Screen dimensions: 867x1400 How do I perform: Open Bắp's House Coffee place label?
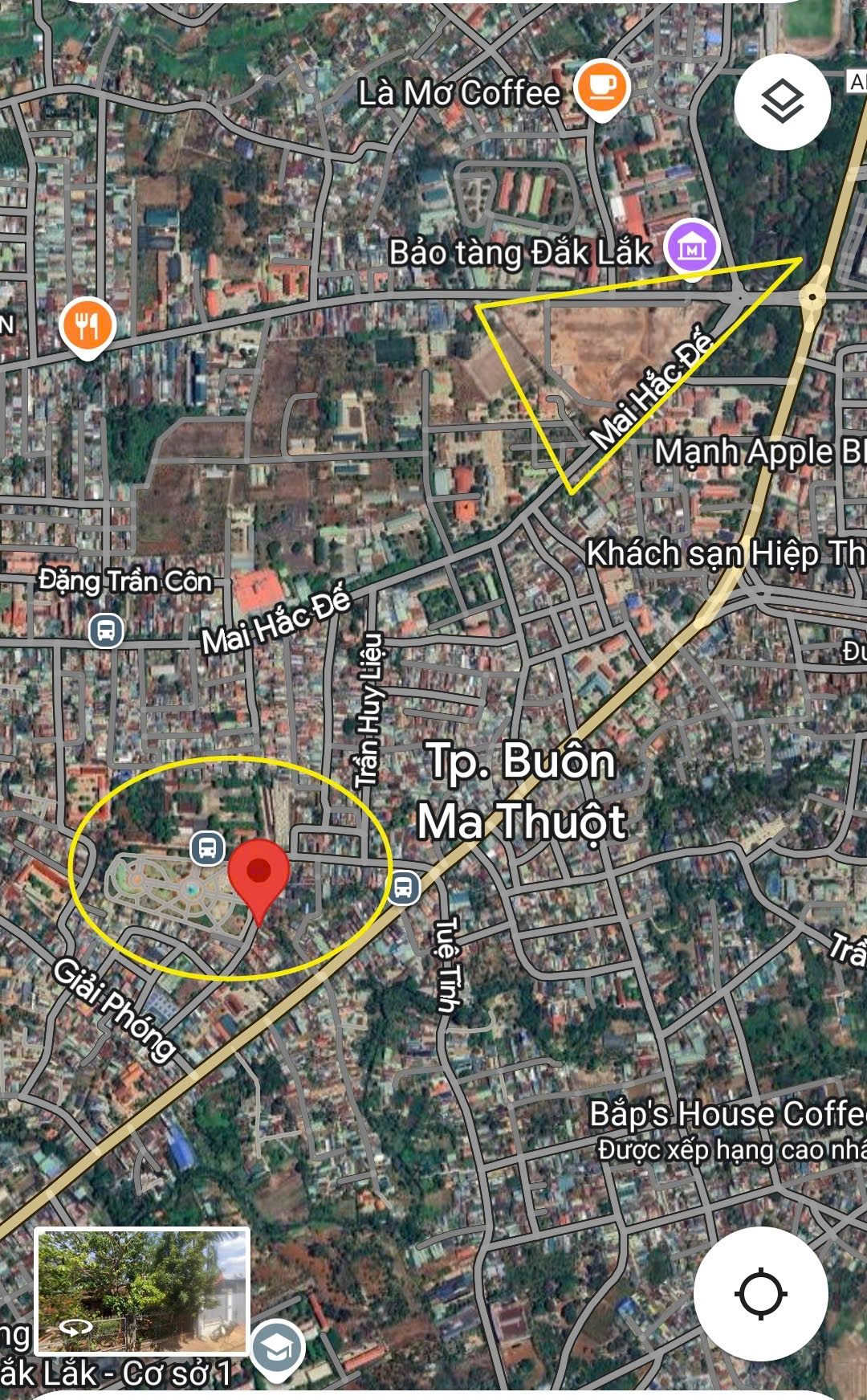pyautogui.click(x=727, y=1115)
